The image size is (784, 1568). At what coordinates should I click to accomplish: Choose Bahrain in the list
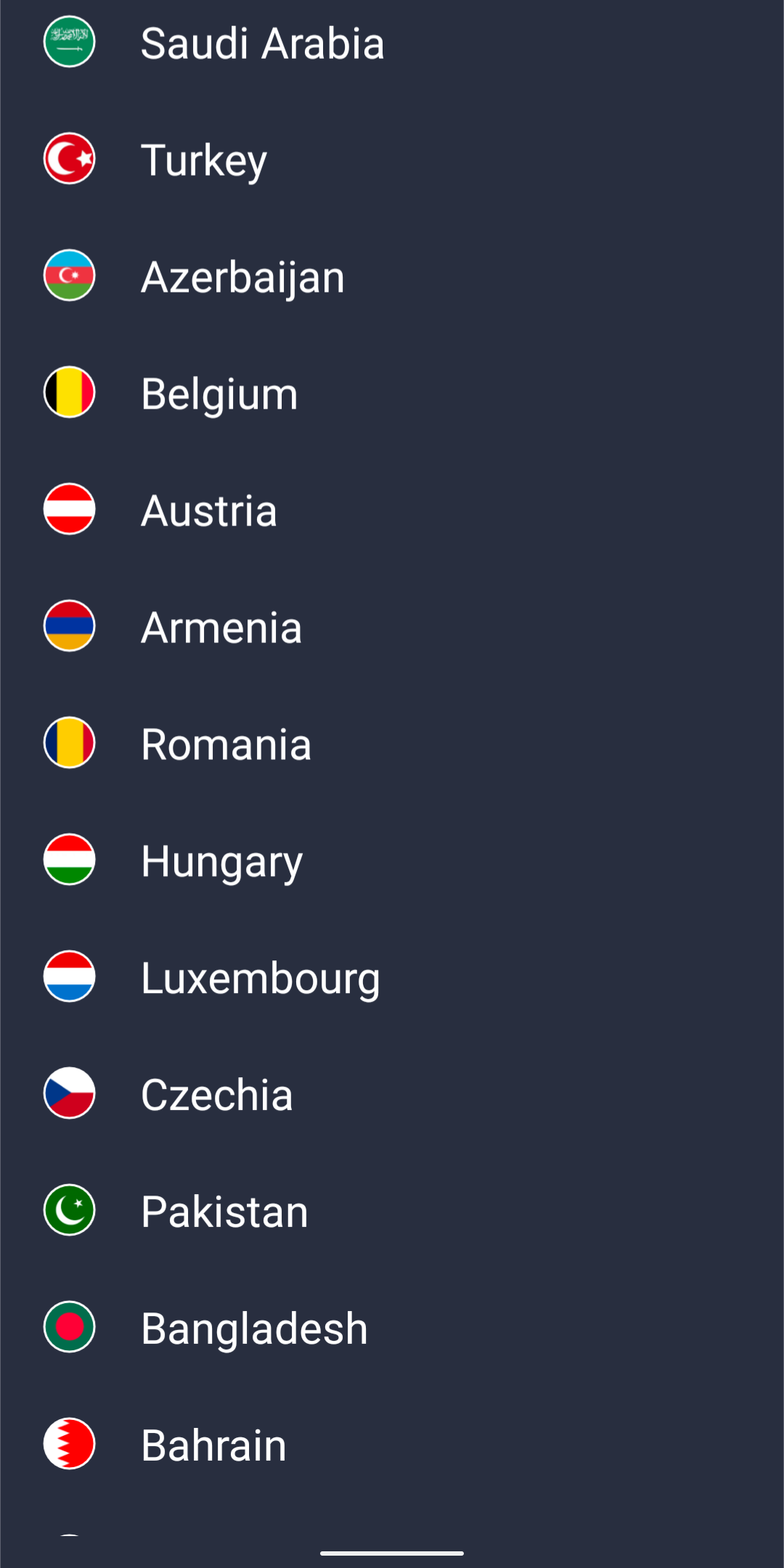click(392, 1445)
